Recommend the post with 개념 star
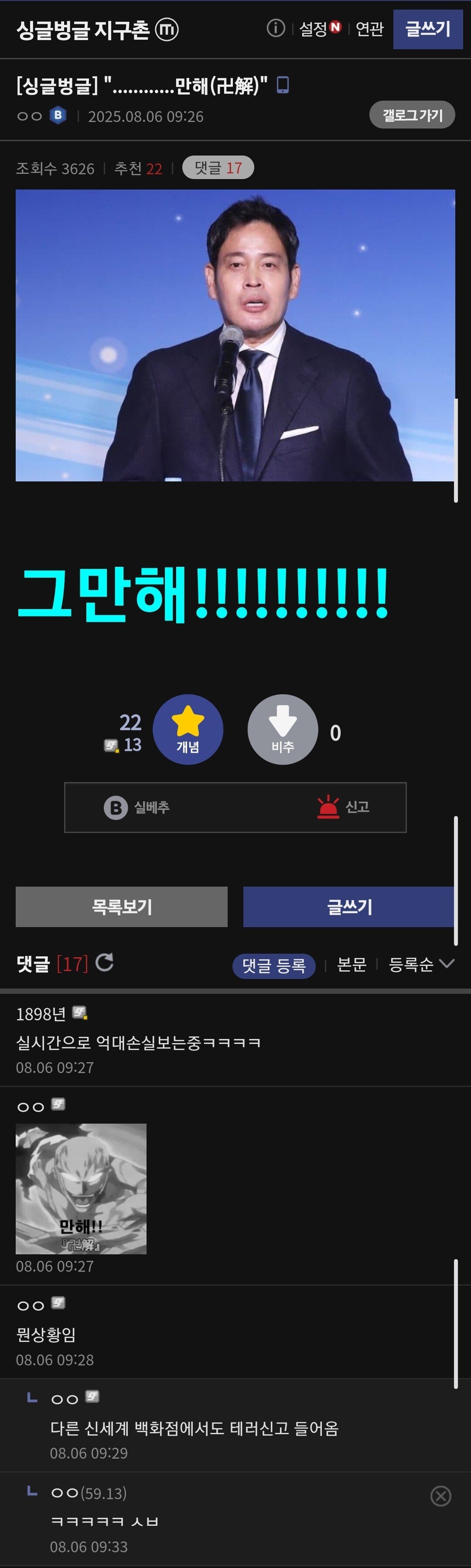Viewport: 471px width, 1568px height. tap(188, 729)
